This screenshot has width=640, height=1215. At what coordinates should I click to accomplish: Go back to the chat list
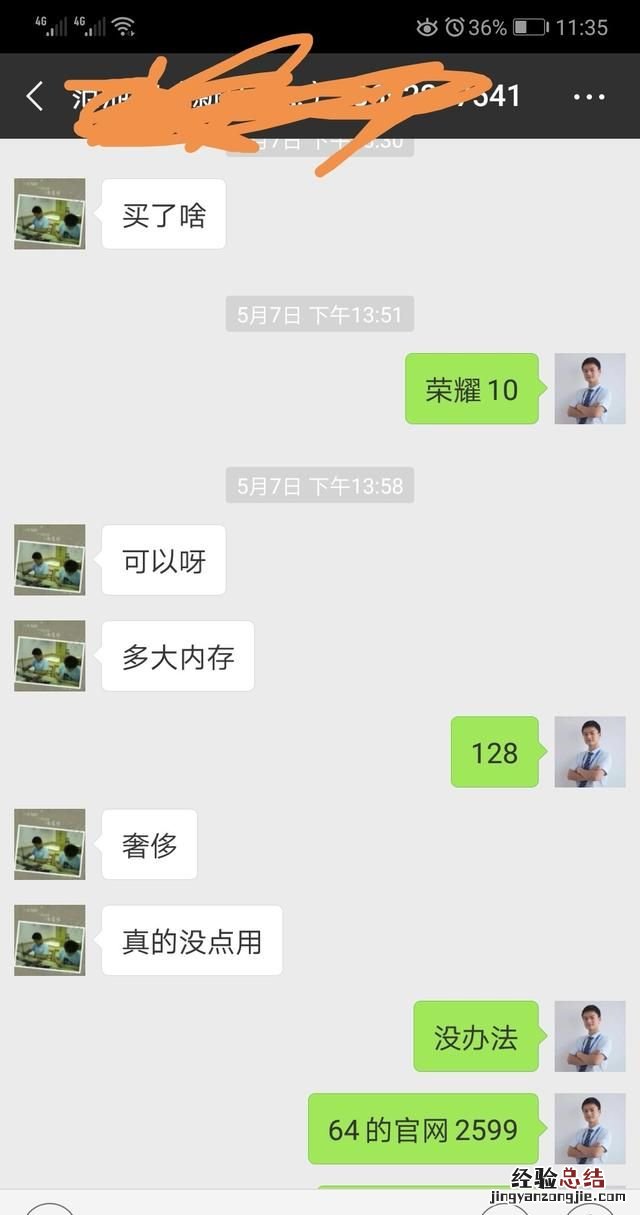[x=35, y=96]
